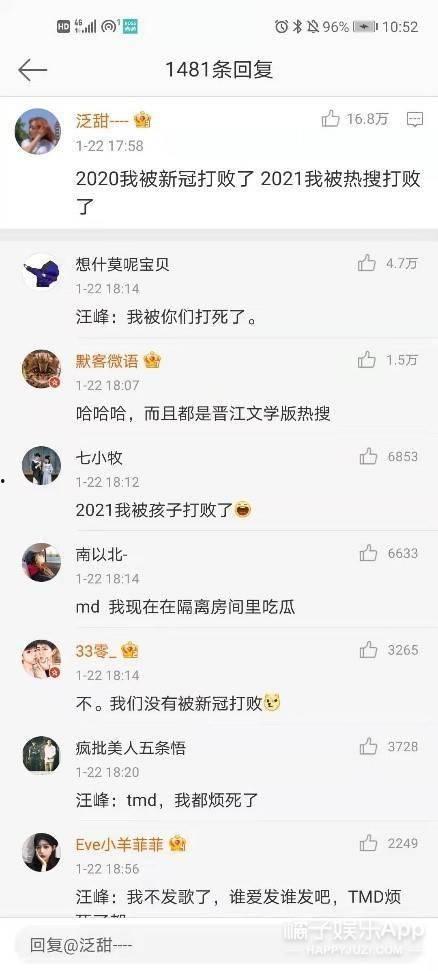This screenshot has height=971, width=438.
Task: Like 七小牧's reply
Action: 368,456
